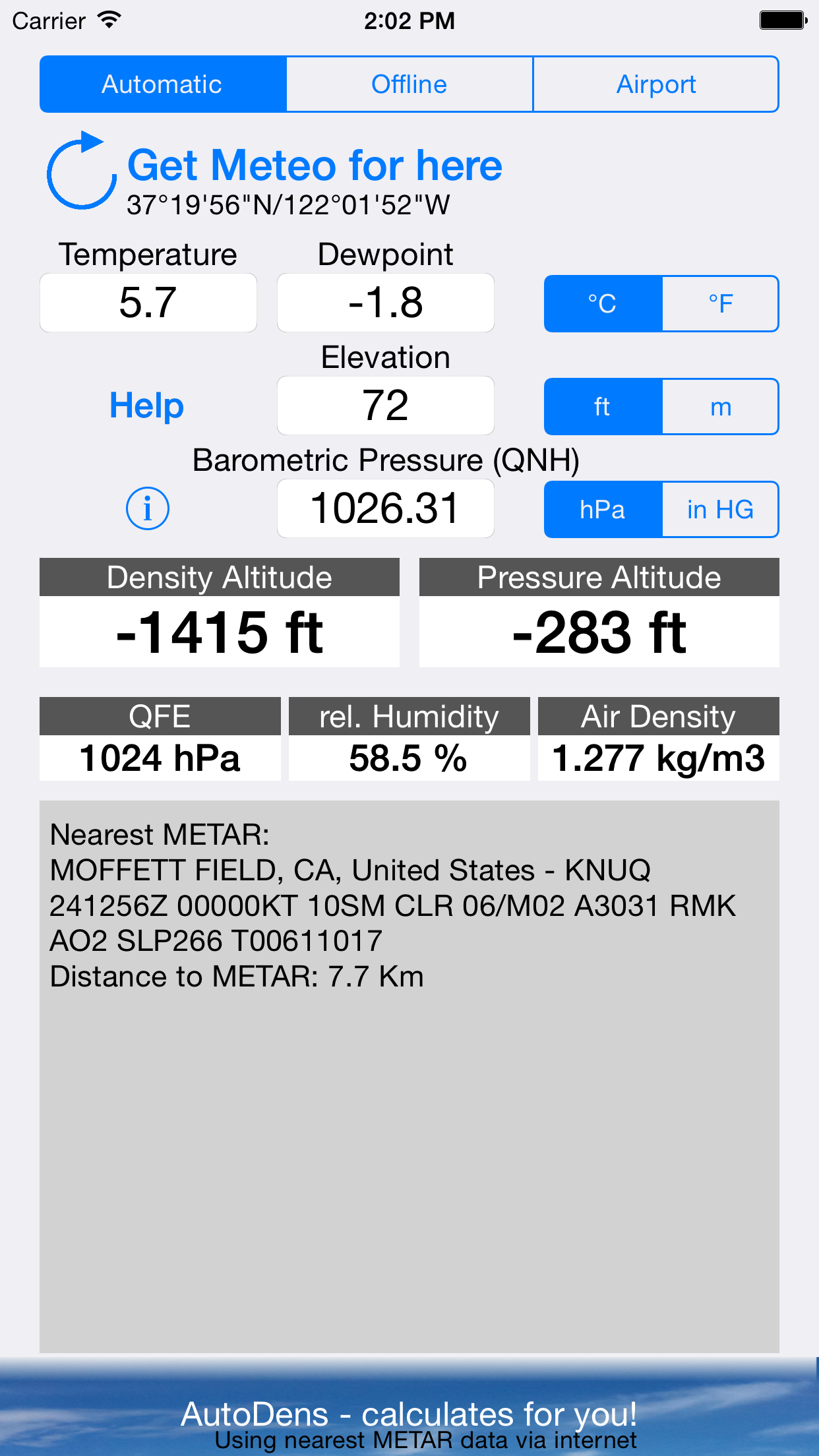
Task: Select hPa pressure unit
Action: (603, 510)
